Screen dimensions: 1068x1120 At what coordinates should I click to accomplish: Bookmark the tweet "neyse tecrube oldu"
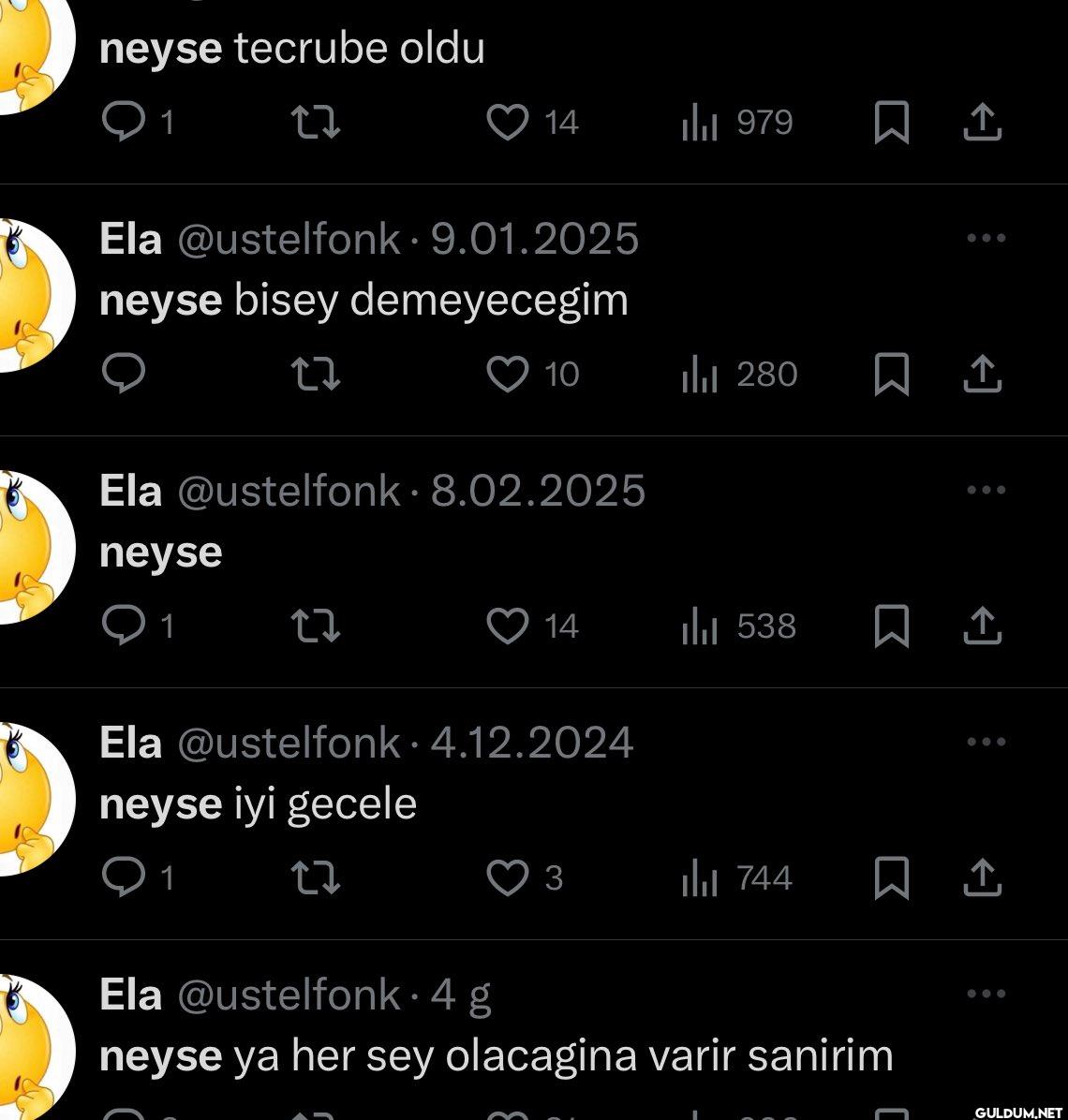click(891, 123)
